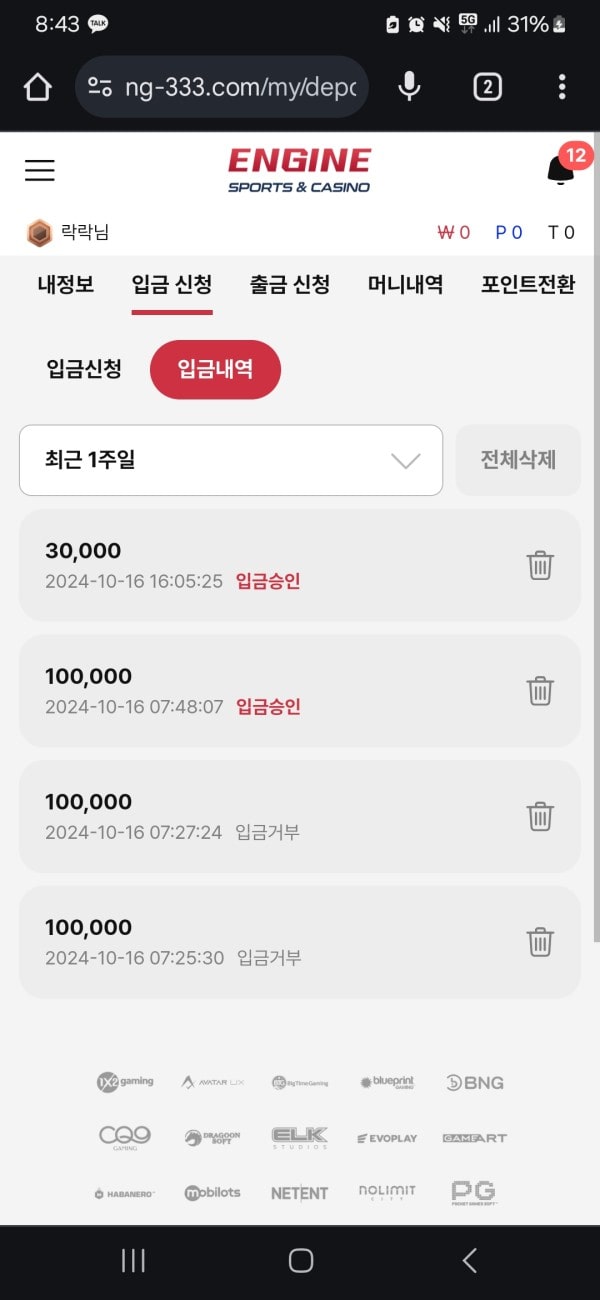This screenshot has width=600, height=1300.
Task: Open the browser overflow menu
Action: pyautogui.click(x=562, y=87)
